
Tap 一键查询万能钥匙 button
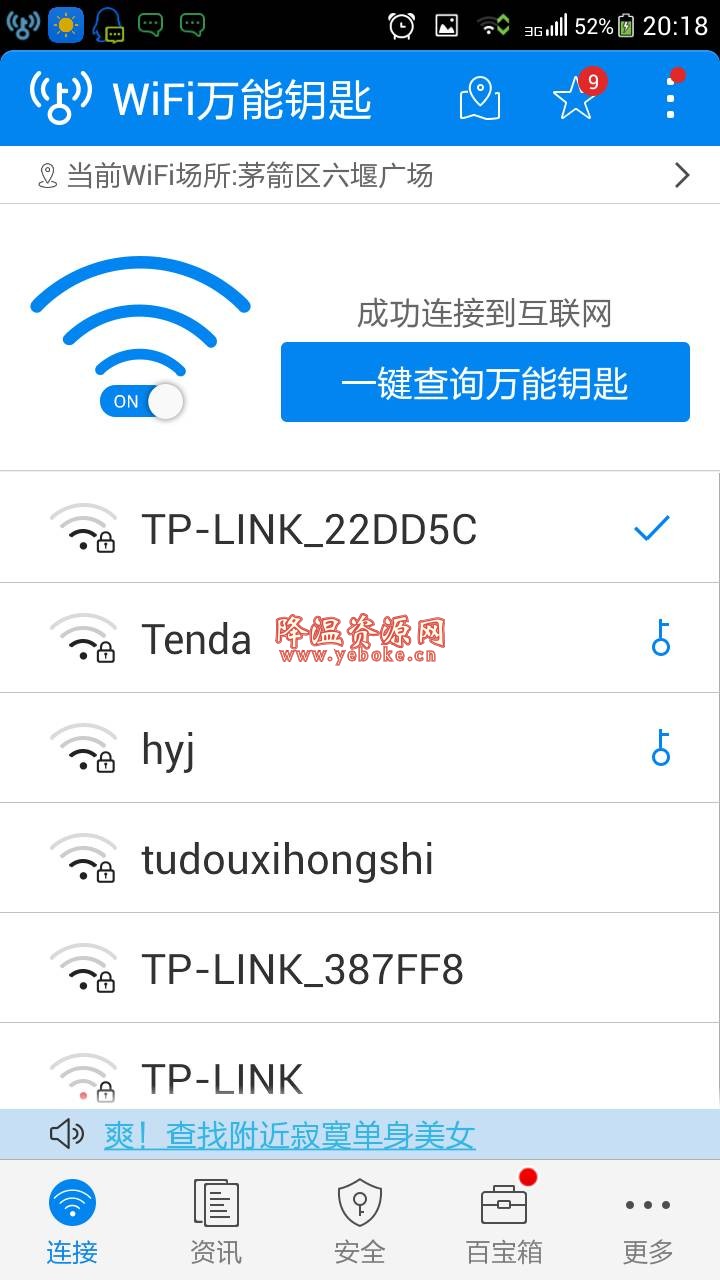tap(485, 382)
